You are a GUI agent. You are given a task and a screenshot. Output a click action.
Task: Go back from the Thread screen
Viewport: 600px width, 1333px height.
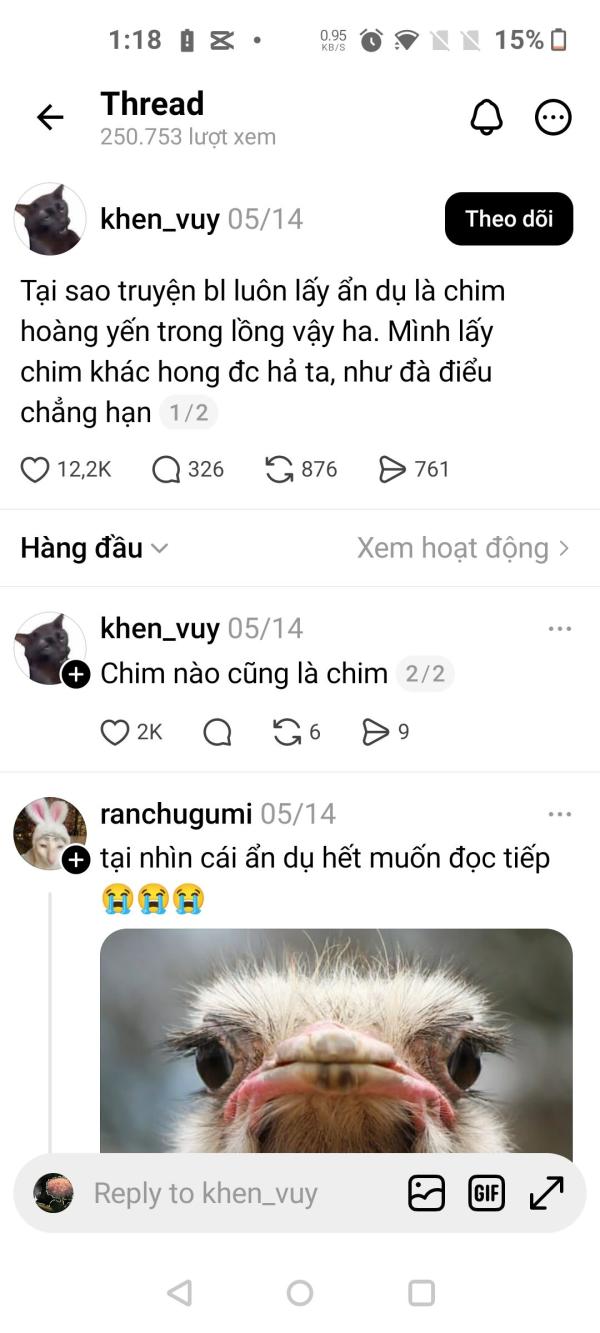[49, 118]
